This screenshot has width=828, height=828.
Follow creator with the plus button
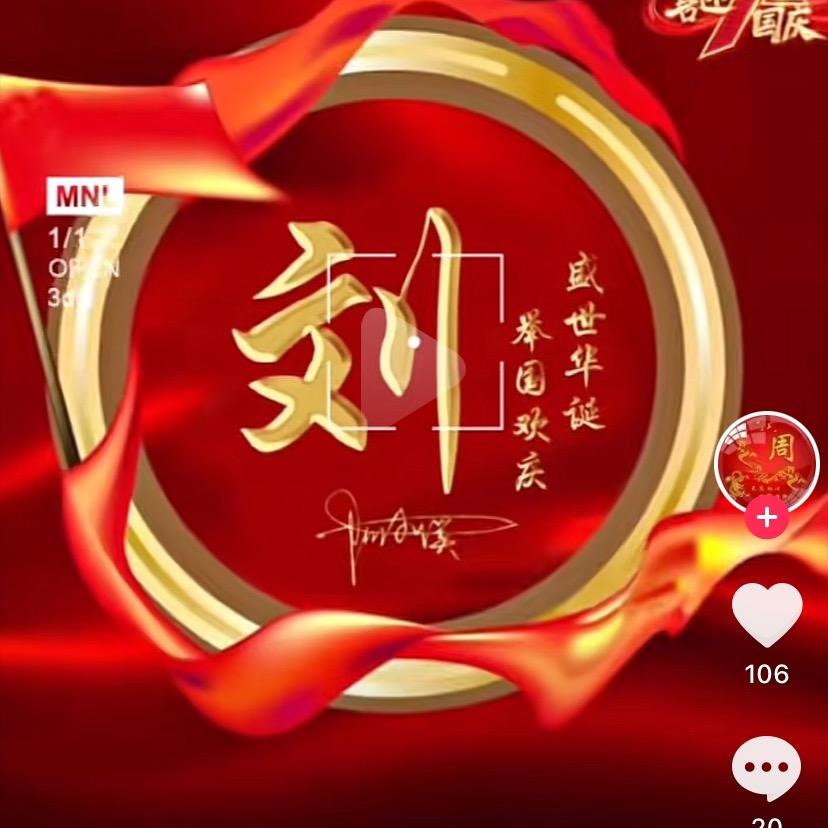pos(767,518)
